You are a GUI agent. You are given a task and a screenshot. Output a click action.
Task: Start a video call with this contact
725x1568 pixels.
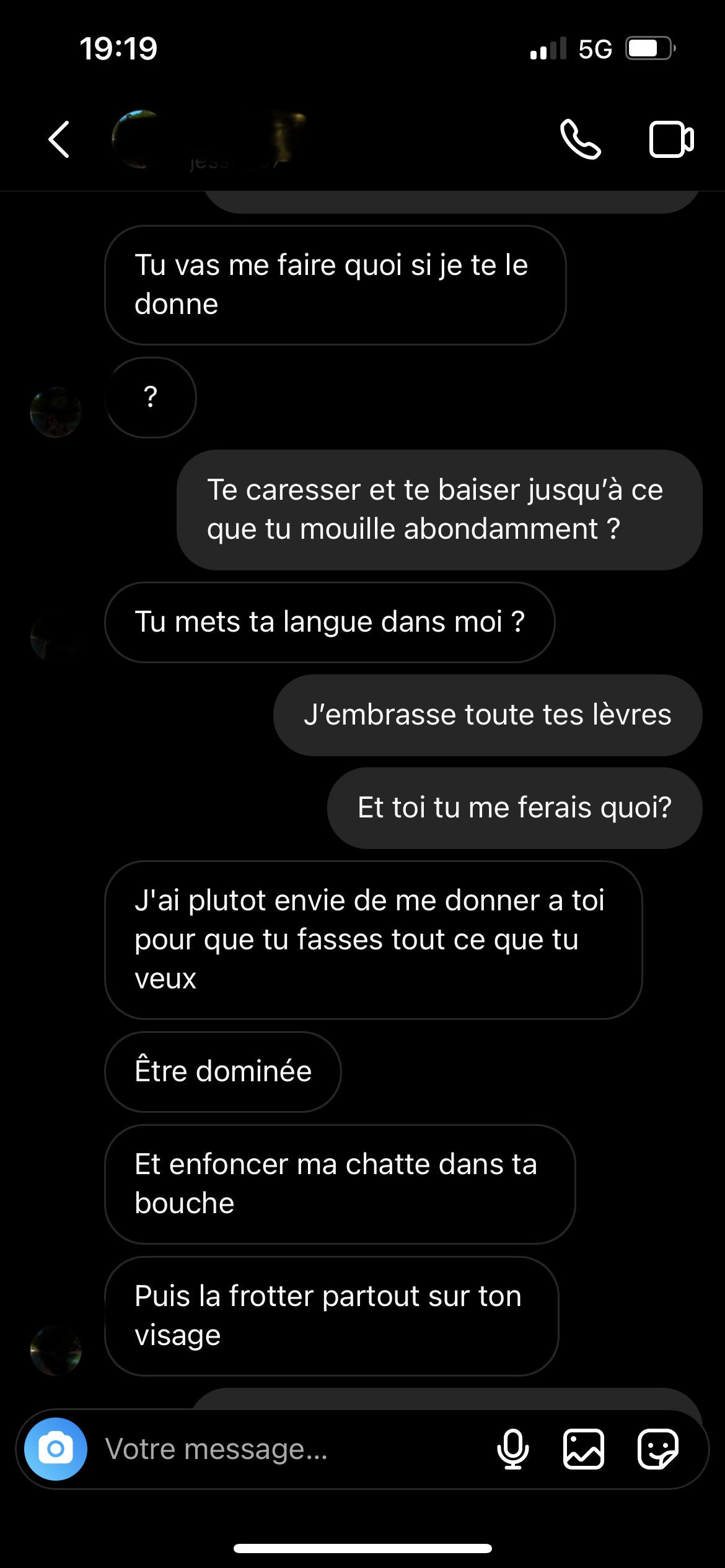pos(672,139)
